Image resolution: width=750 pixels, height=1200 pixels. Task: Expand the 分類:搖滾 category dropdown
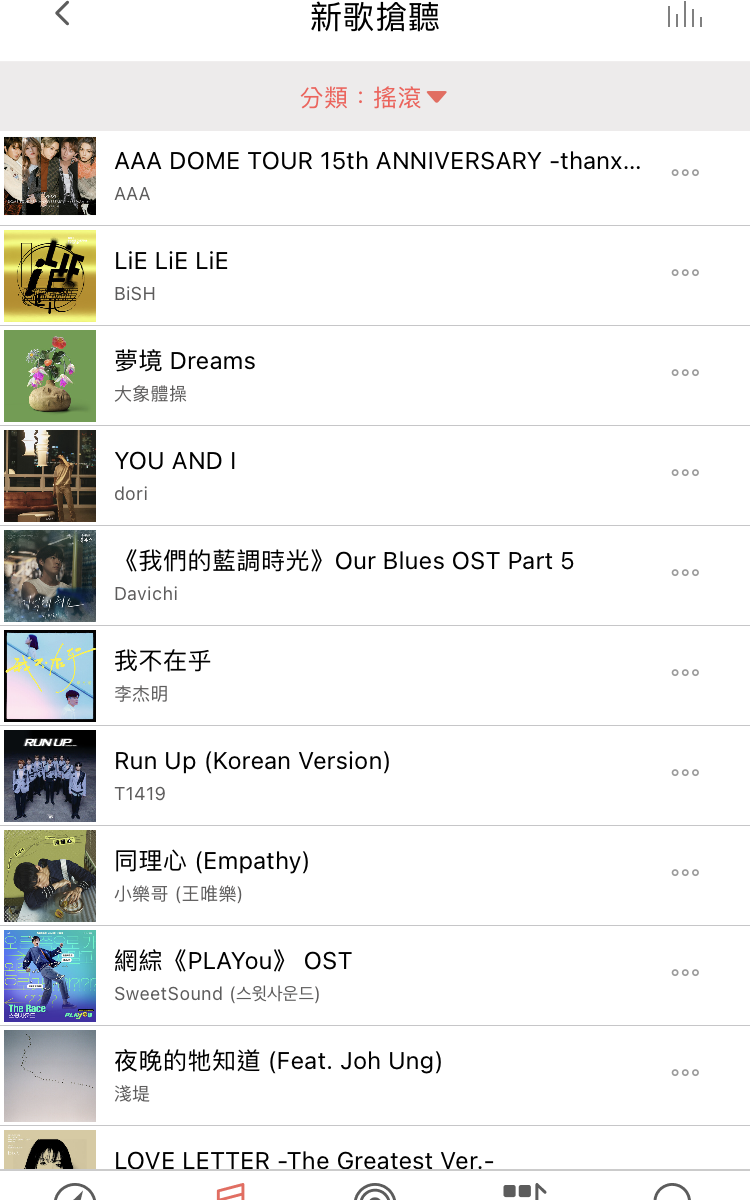pyautogui.click(x=374, y=97)
